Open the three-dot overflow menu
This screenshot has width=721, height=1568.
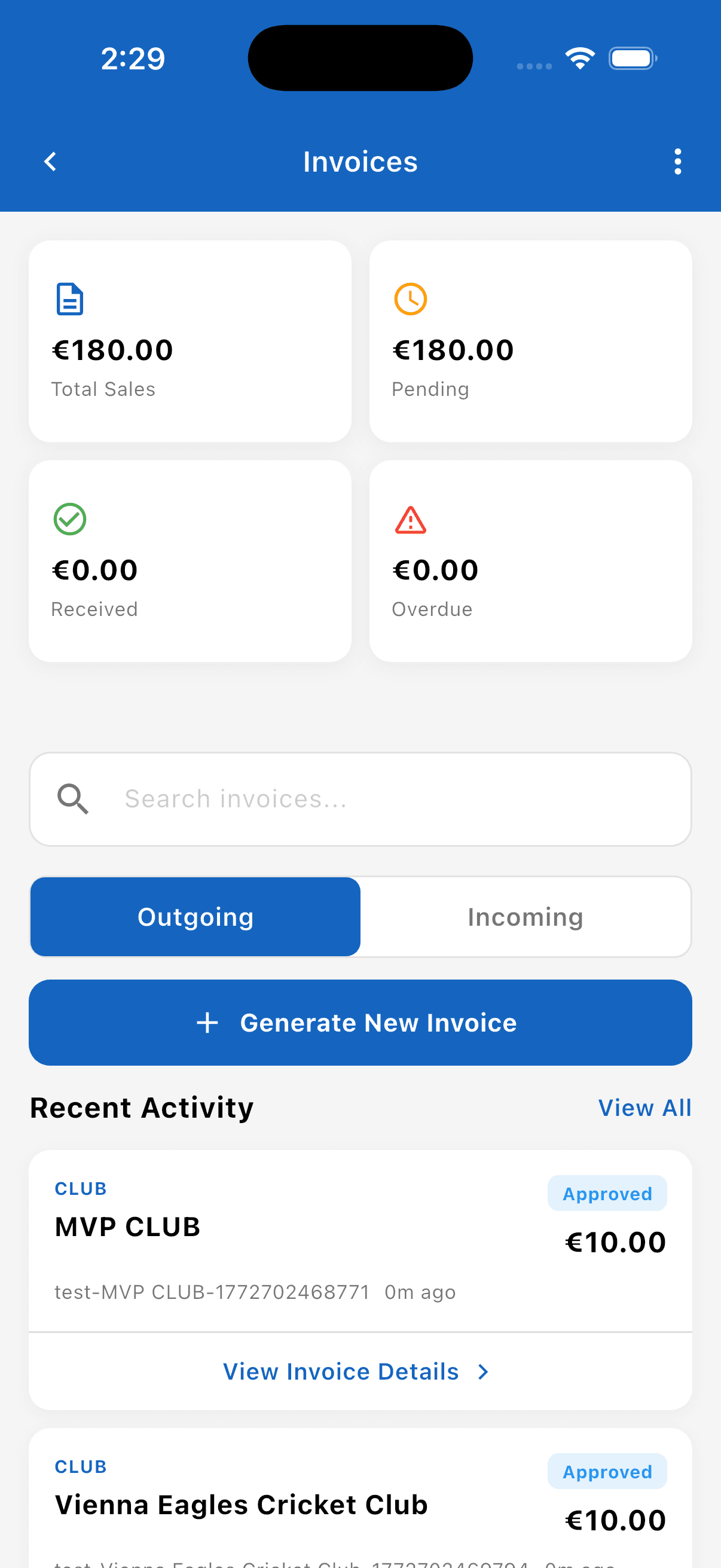(677, 161)
